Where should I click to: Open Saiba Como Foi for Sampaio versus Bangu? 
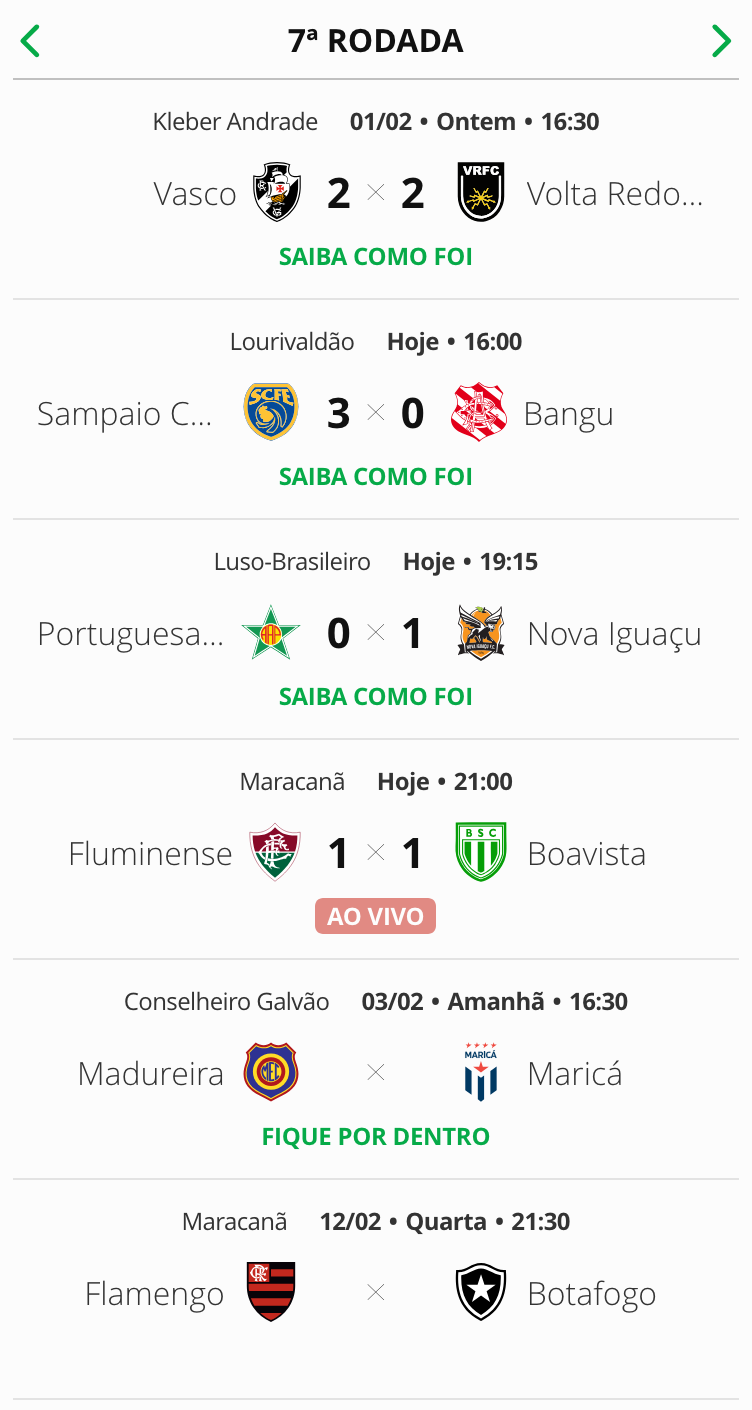(376, 477)
